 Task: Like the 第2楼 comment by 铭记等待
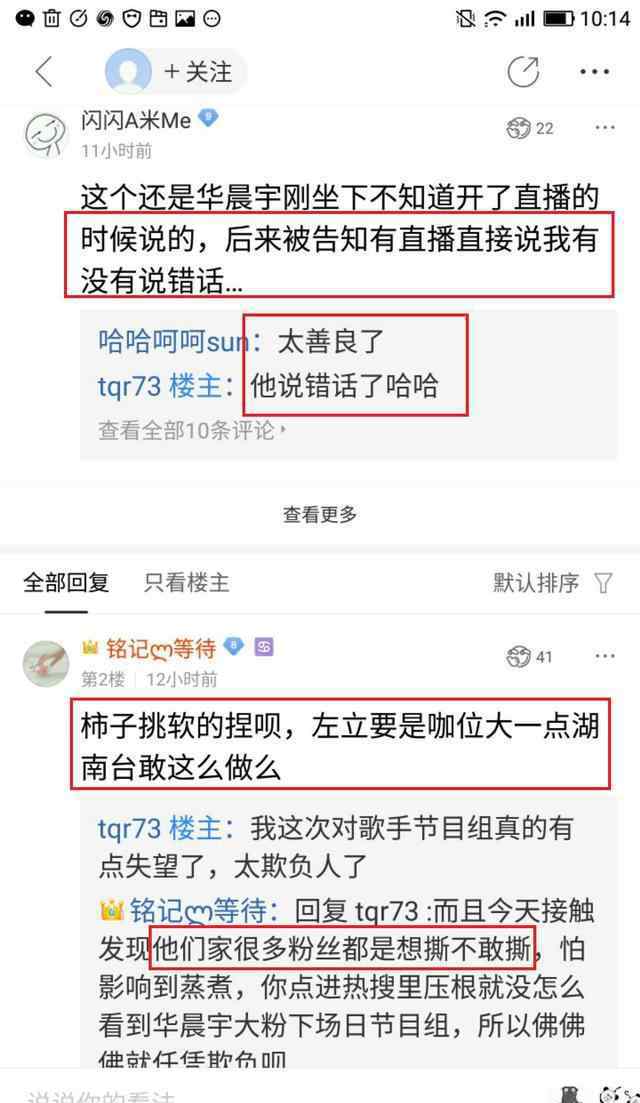529,657
